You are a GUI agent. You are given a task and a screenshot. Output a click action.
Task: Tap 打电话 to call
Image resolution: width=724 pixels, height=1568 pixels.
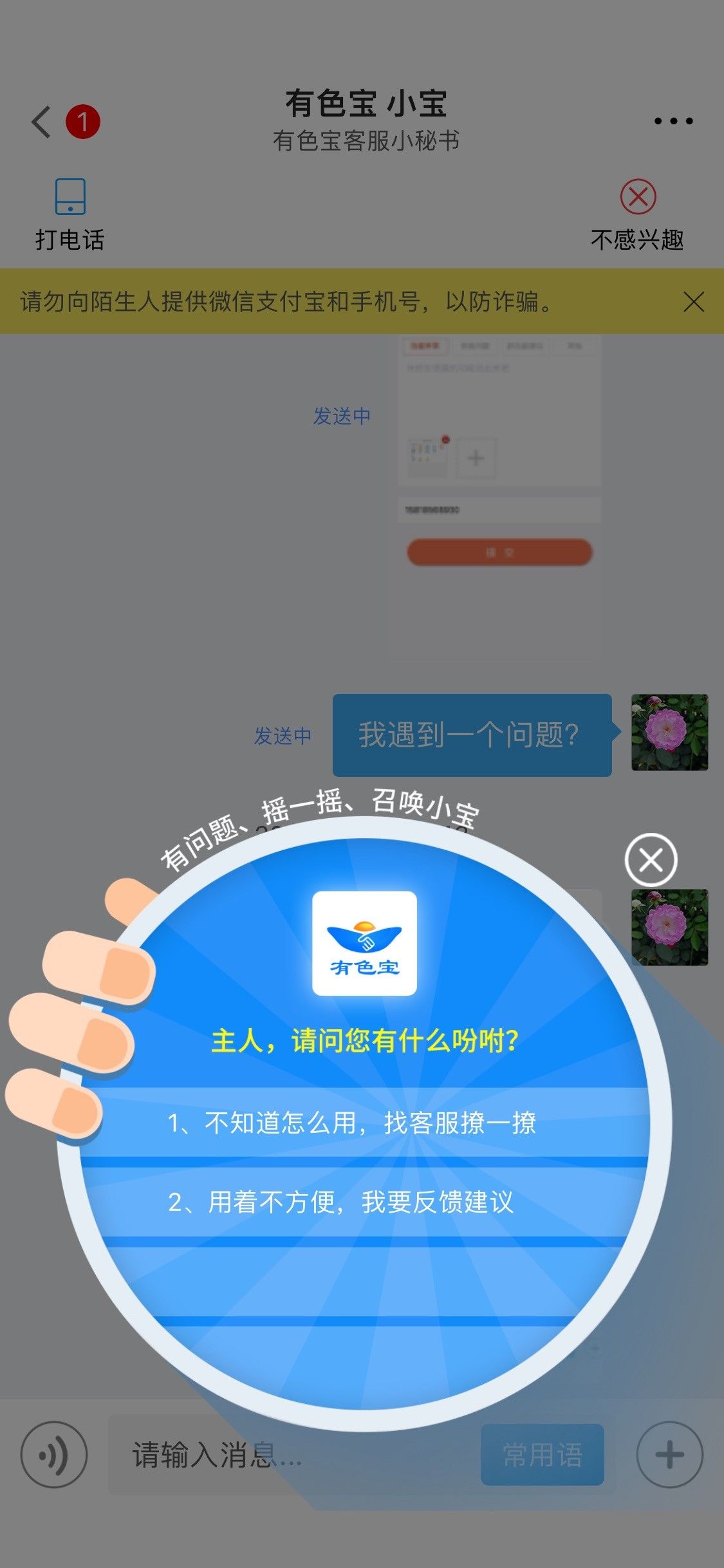[70, 215]
